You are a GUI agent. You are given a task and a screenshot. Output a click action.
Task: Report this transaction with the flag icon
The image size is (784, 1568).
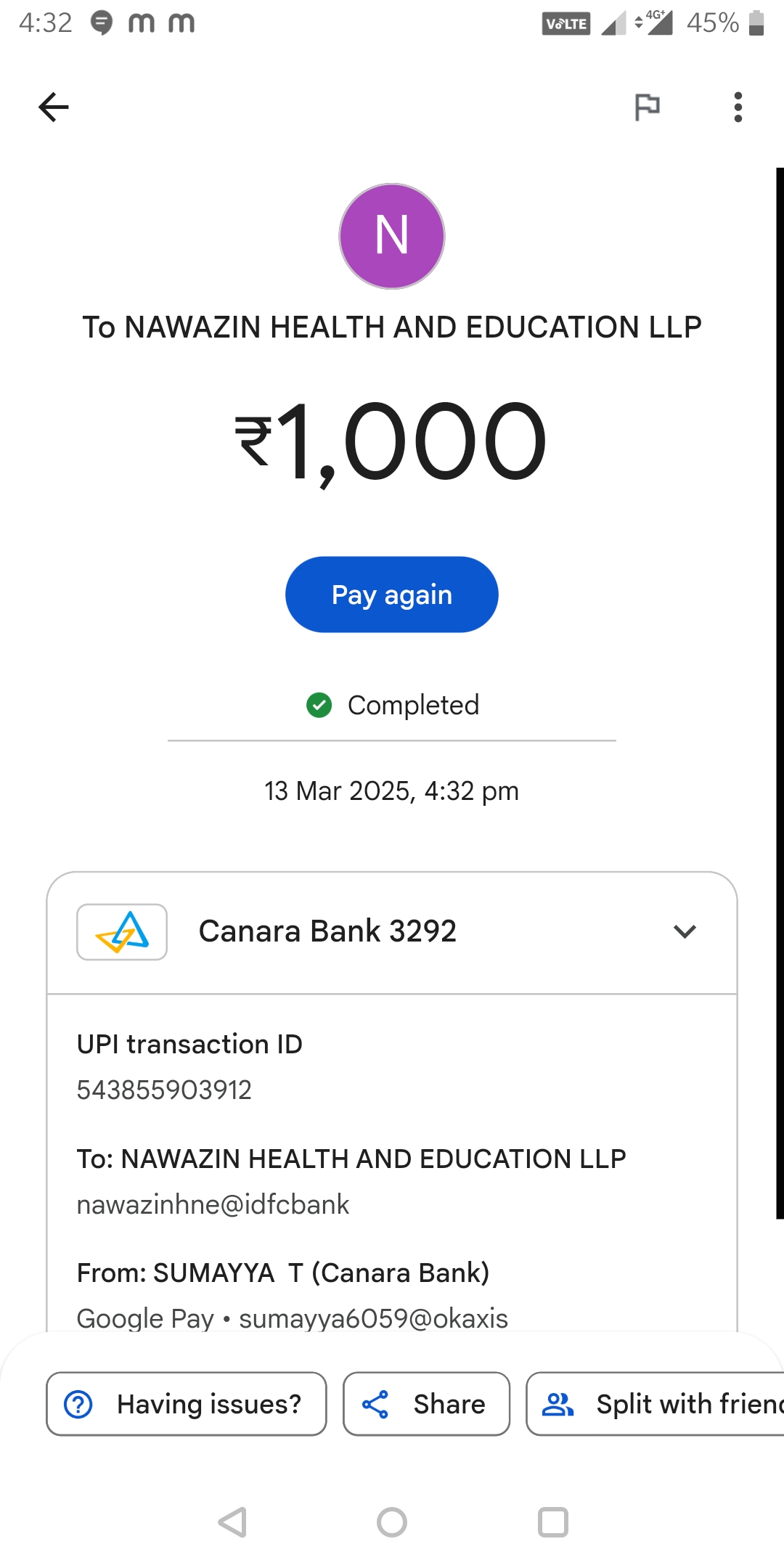click(x=647, y=107)
